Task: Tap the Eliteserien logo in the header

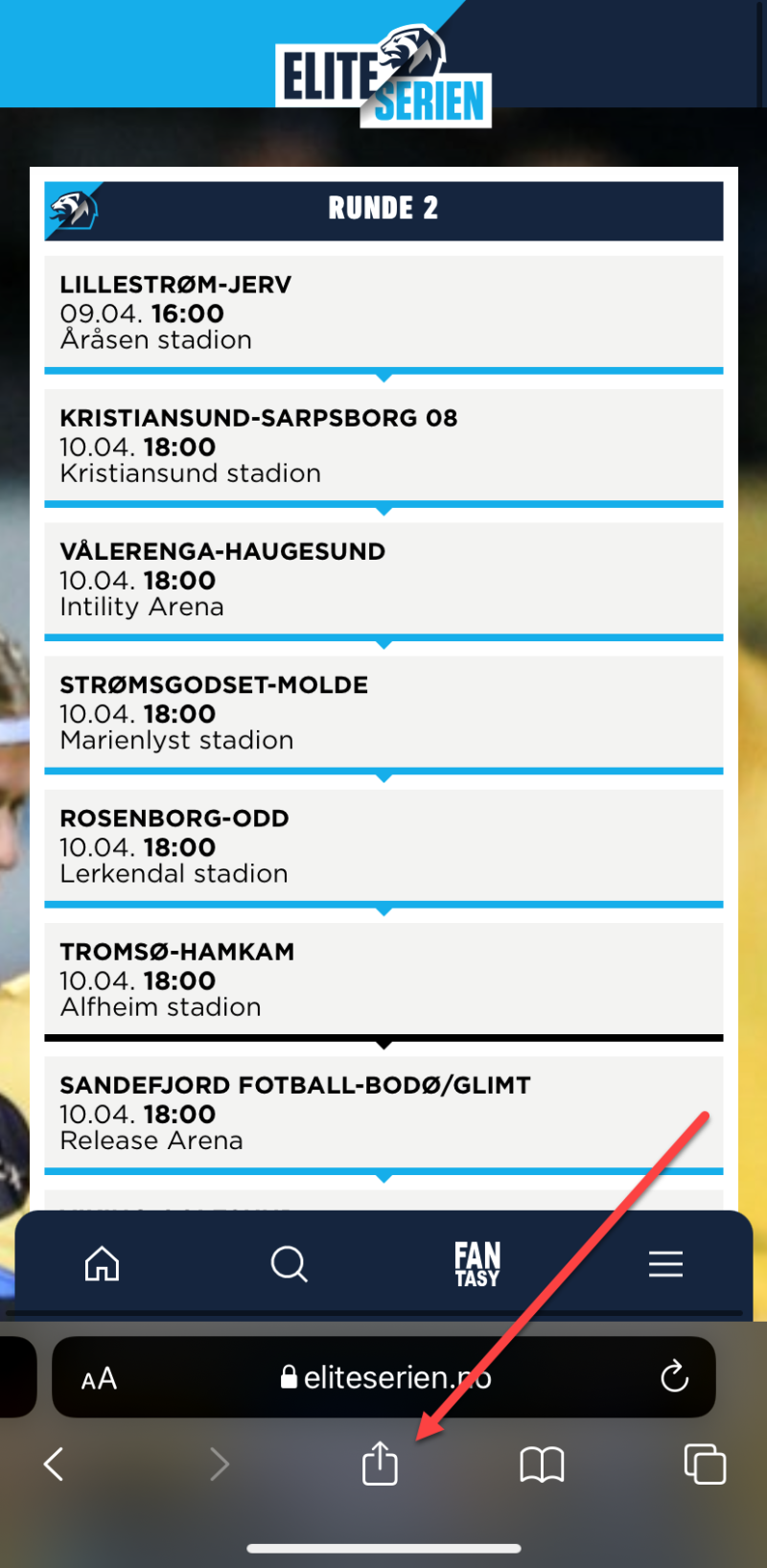Action: pyautogui.click(x=383, y=79)
